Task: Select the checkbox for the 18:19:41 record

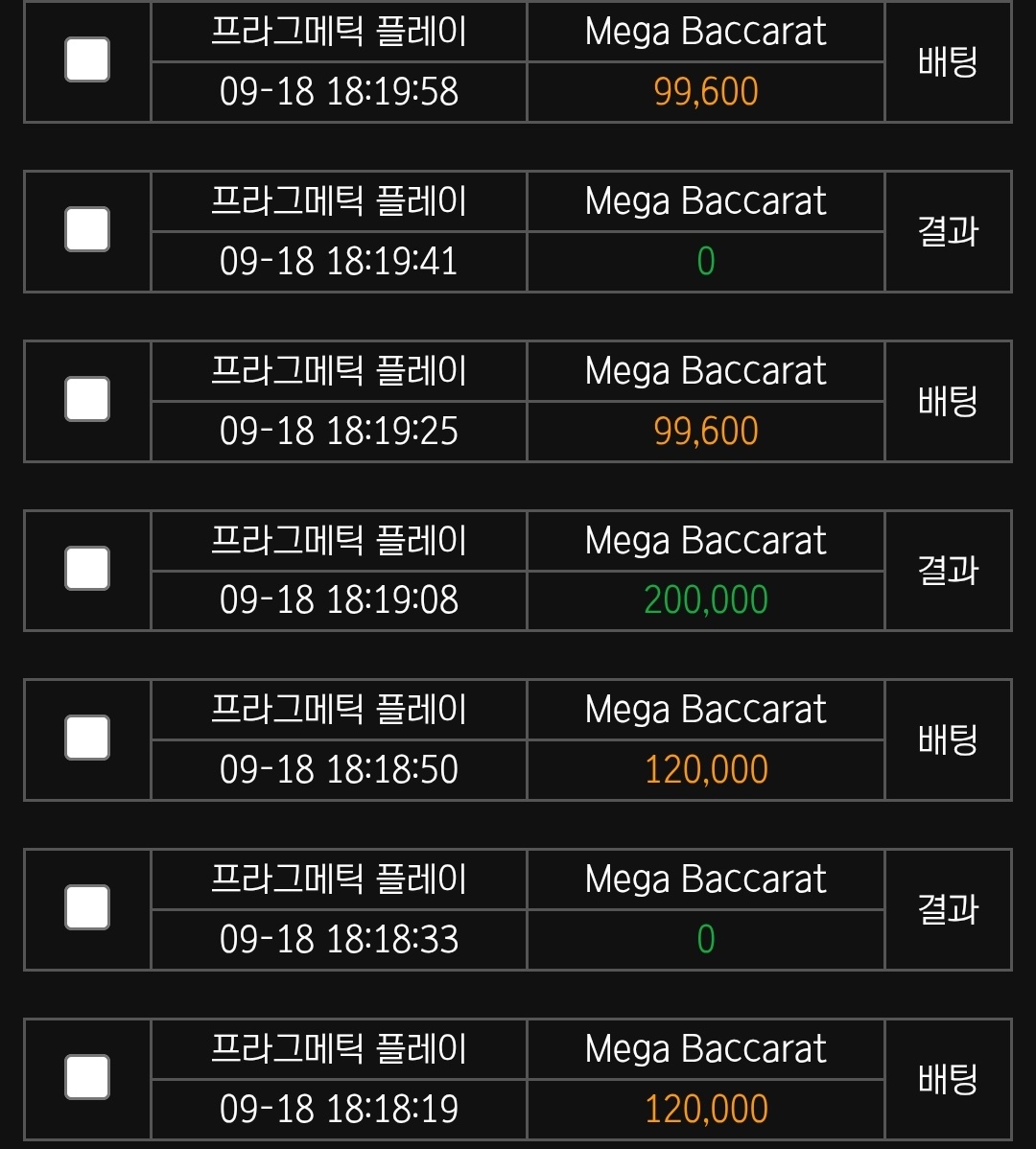Action: 87,230
